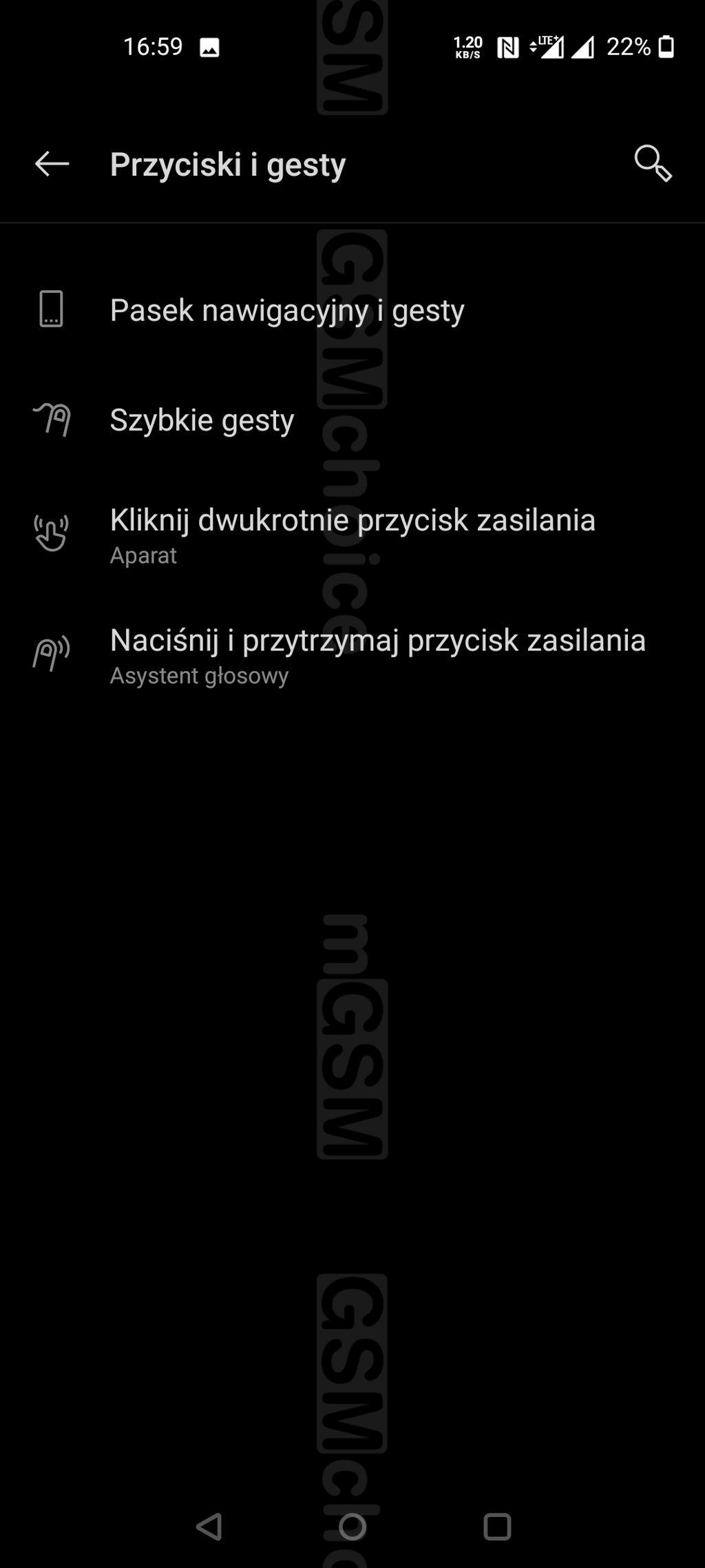Open recent apps via square button

pyautogui.click(x=496, y=1527)
